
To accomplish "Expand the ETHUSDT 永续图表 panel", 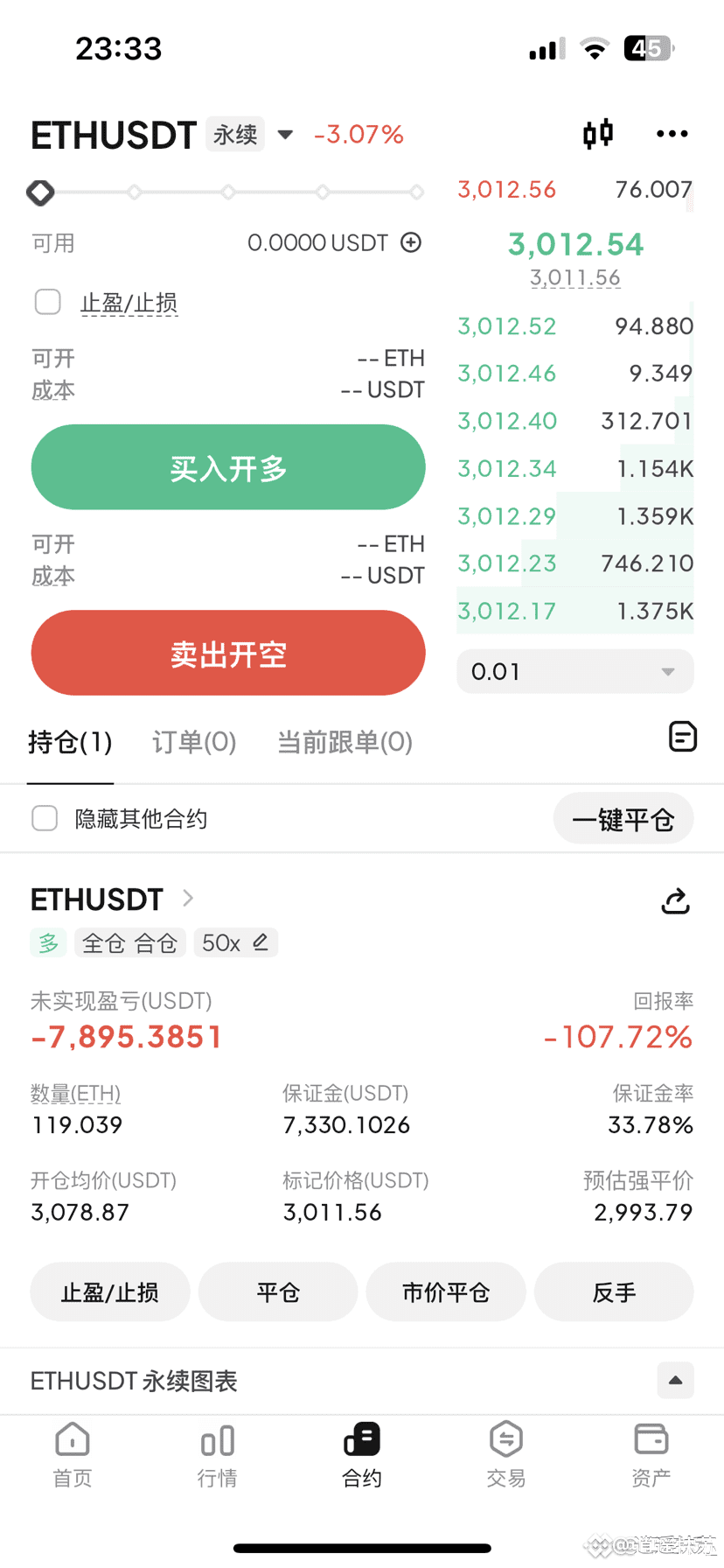I will 675,1380.
